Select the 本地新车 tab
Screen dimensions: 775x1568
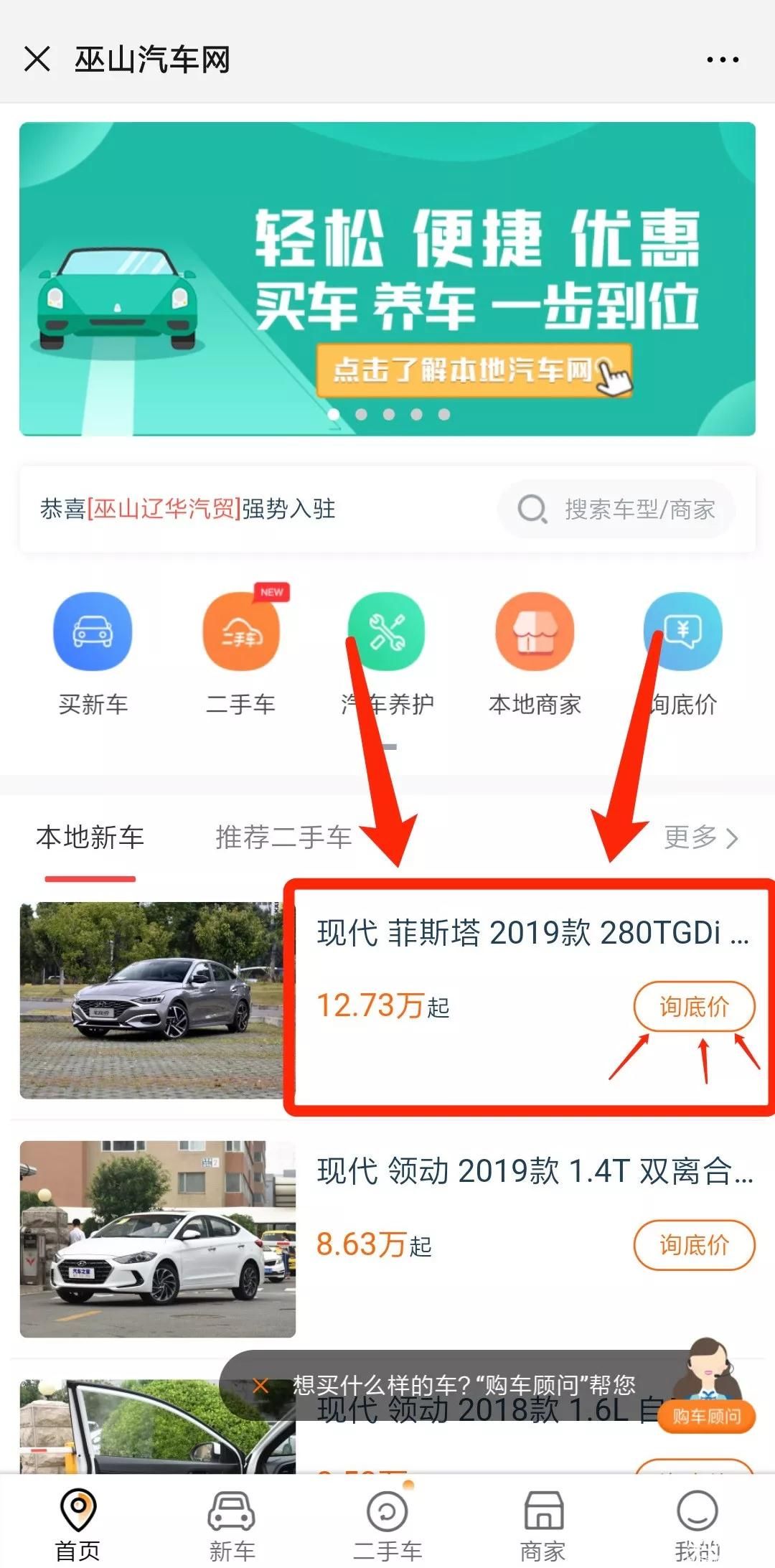point(90,837)
